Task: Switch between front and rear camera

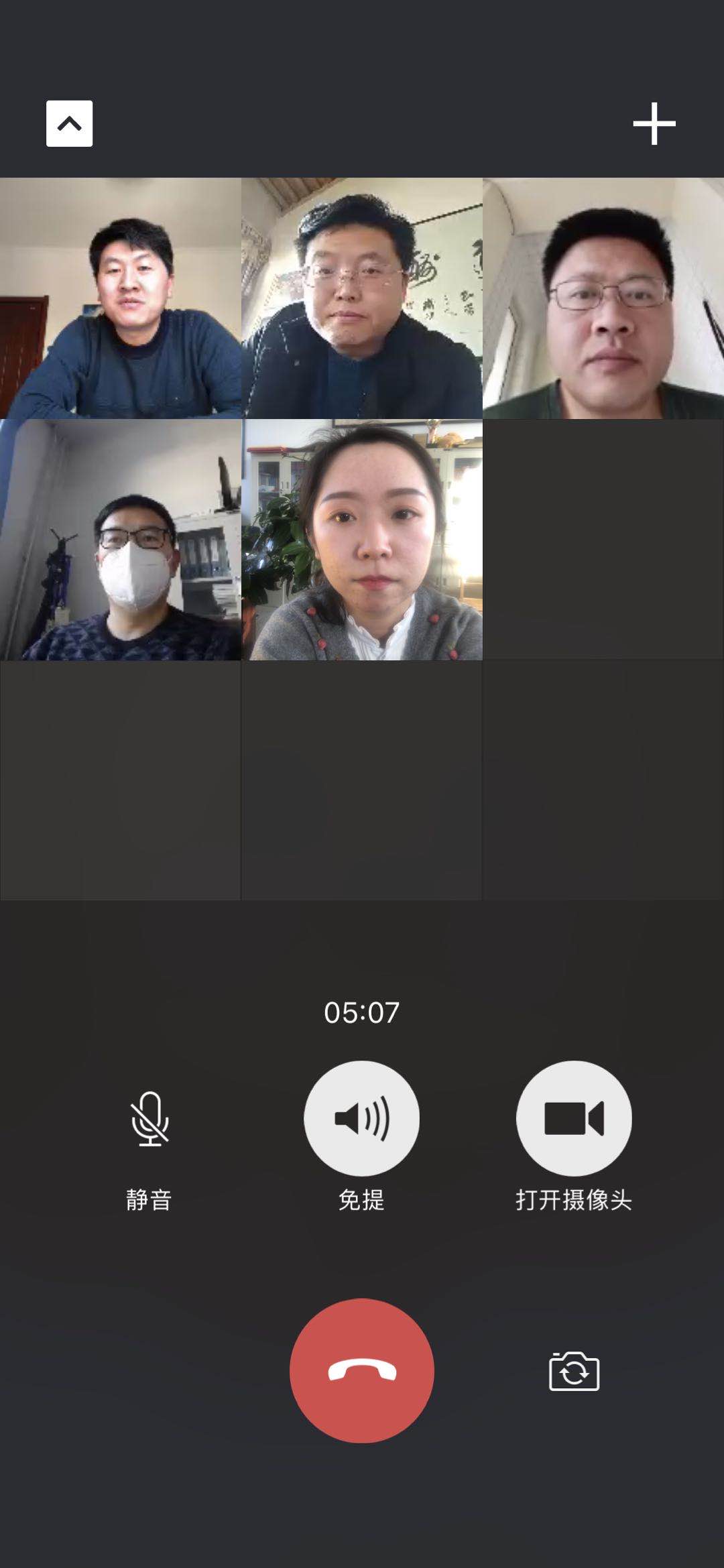Action: coord(574,1372)
